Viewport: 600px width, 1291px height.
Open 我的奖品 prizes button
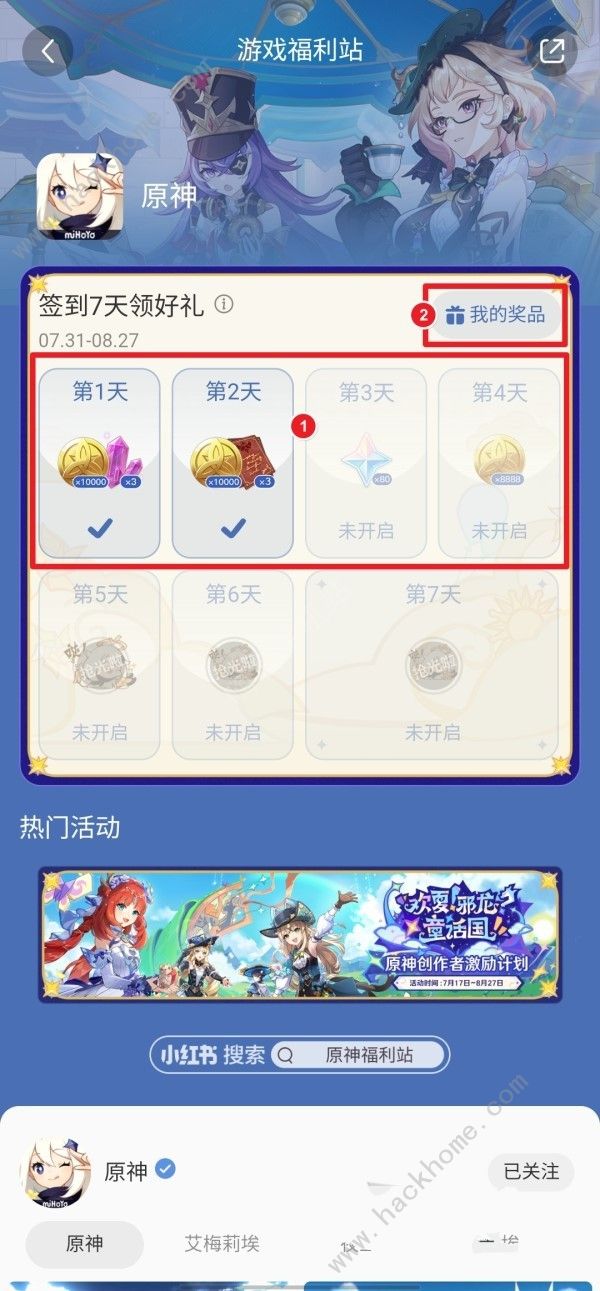[x=496, y=315]
